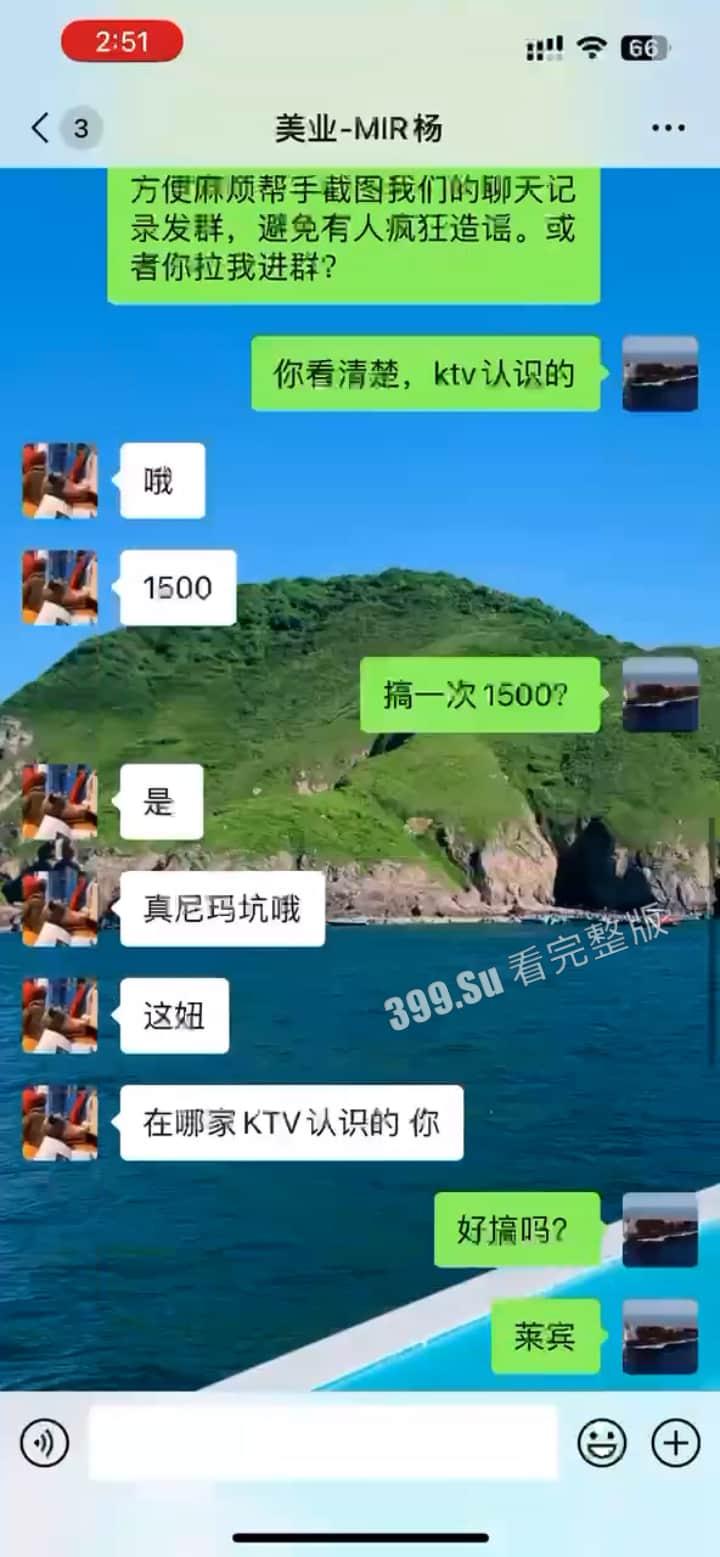Go back to the chat list
Viewport: 720px width, 1557px height.
pos(40,128)
